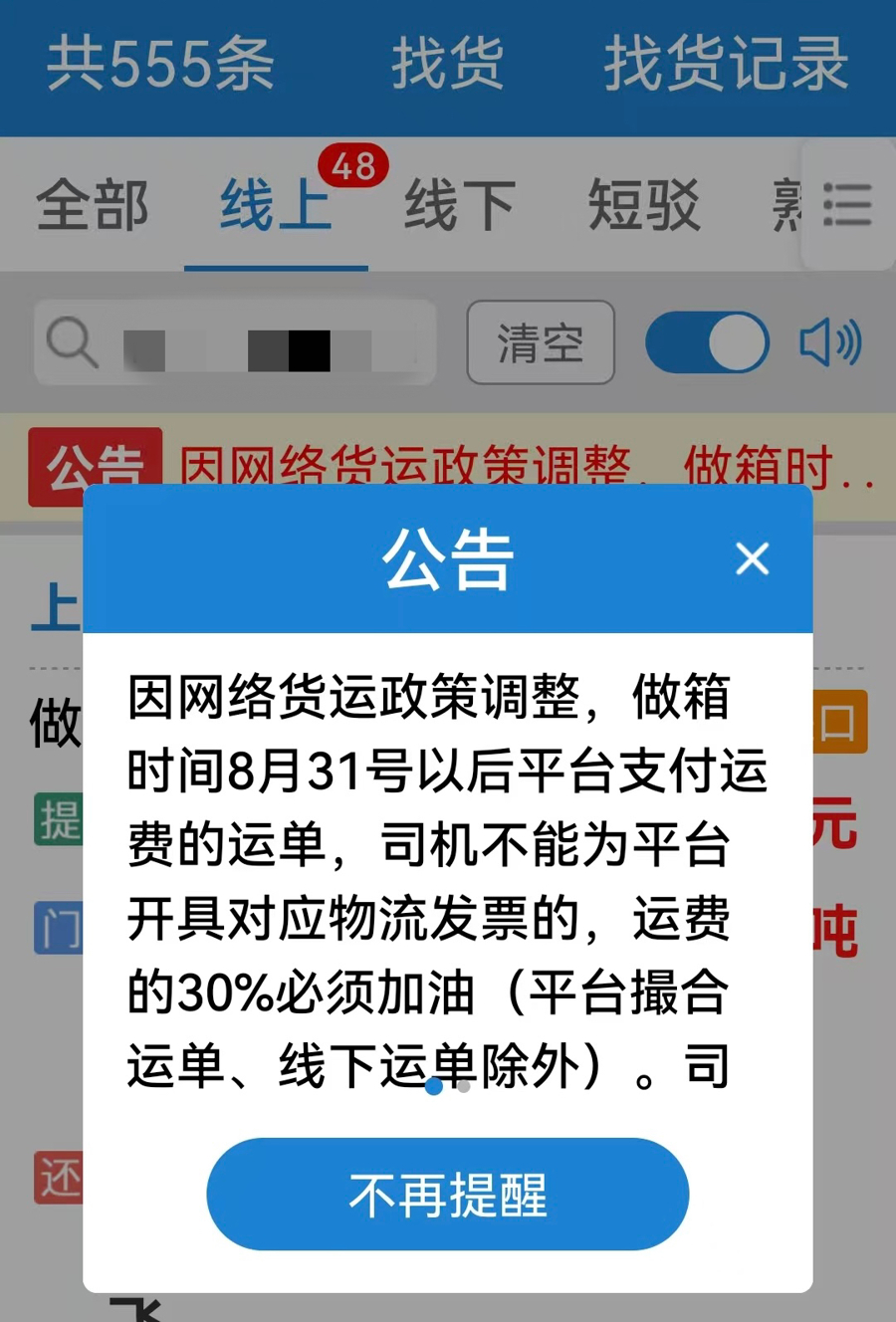The image size is (896, 1322).
Task: Open 找货 in the top bar
Action: coord(447,64)
